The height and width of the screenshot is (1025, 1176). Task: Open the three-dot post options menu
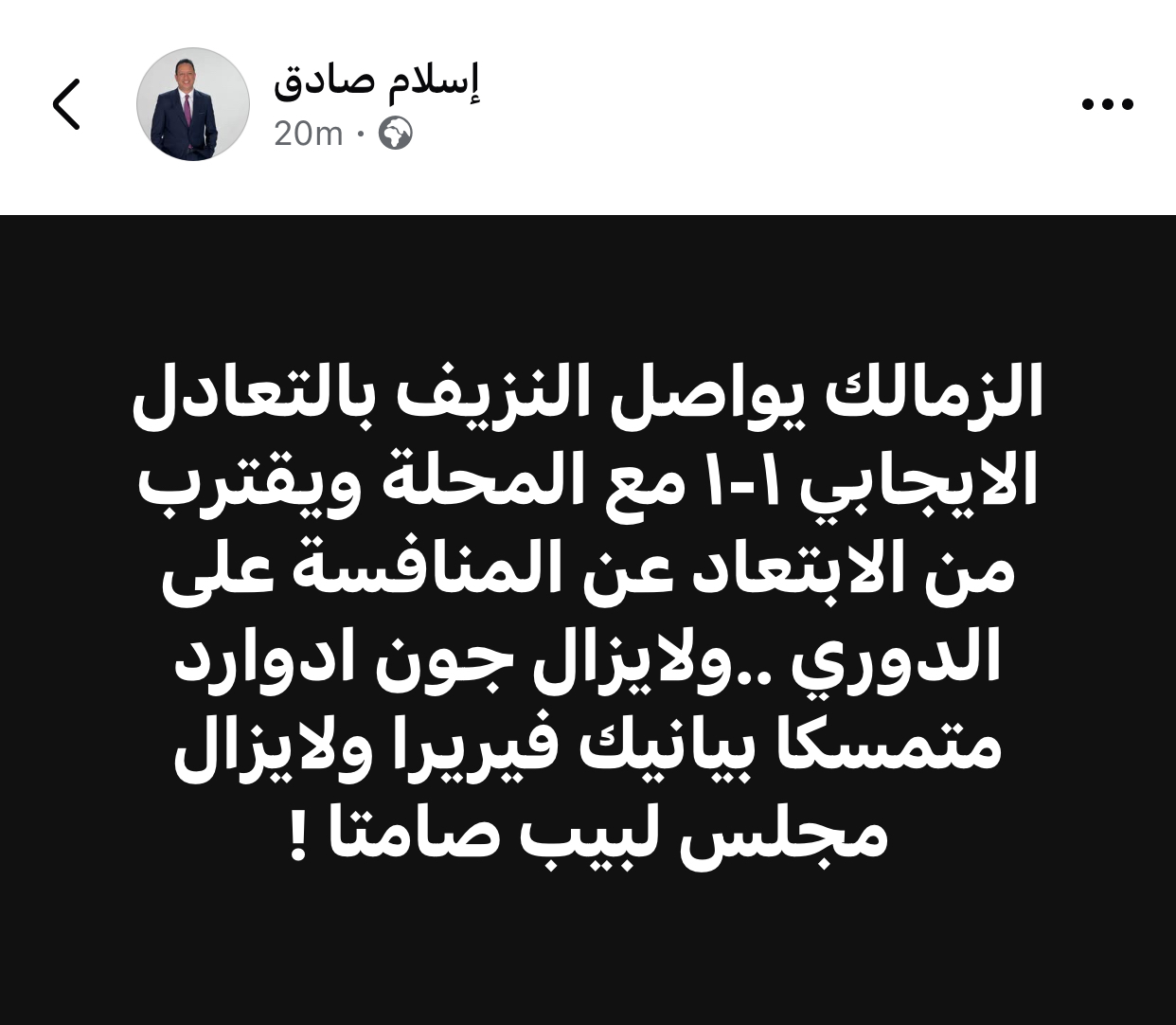[x=1108, y=104]
